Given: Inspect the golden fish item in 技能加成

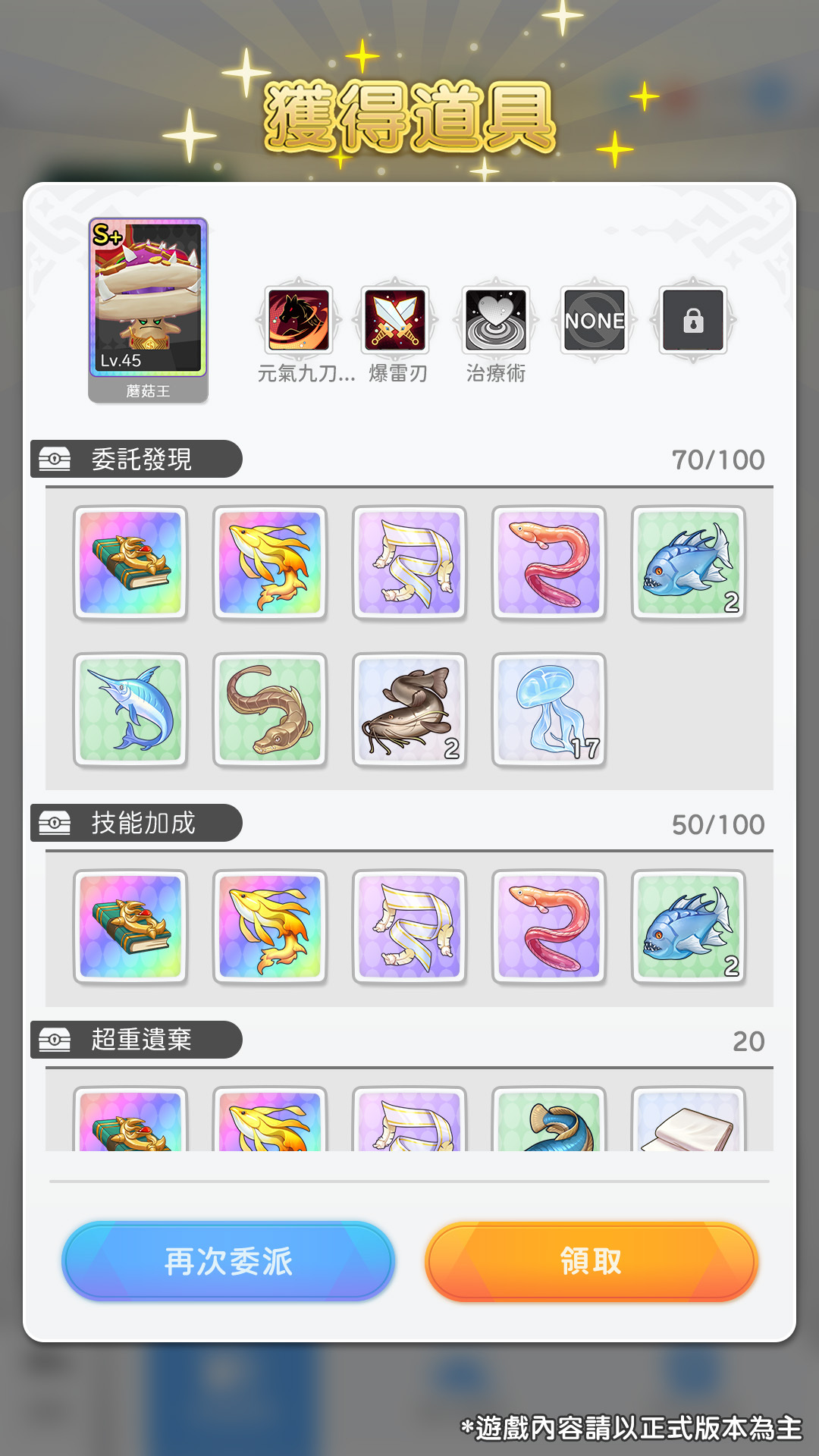Looking at the screenshot, I should click(x=270, y=927).
